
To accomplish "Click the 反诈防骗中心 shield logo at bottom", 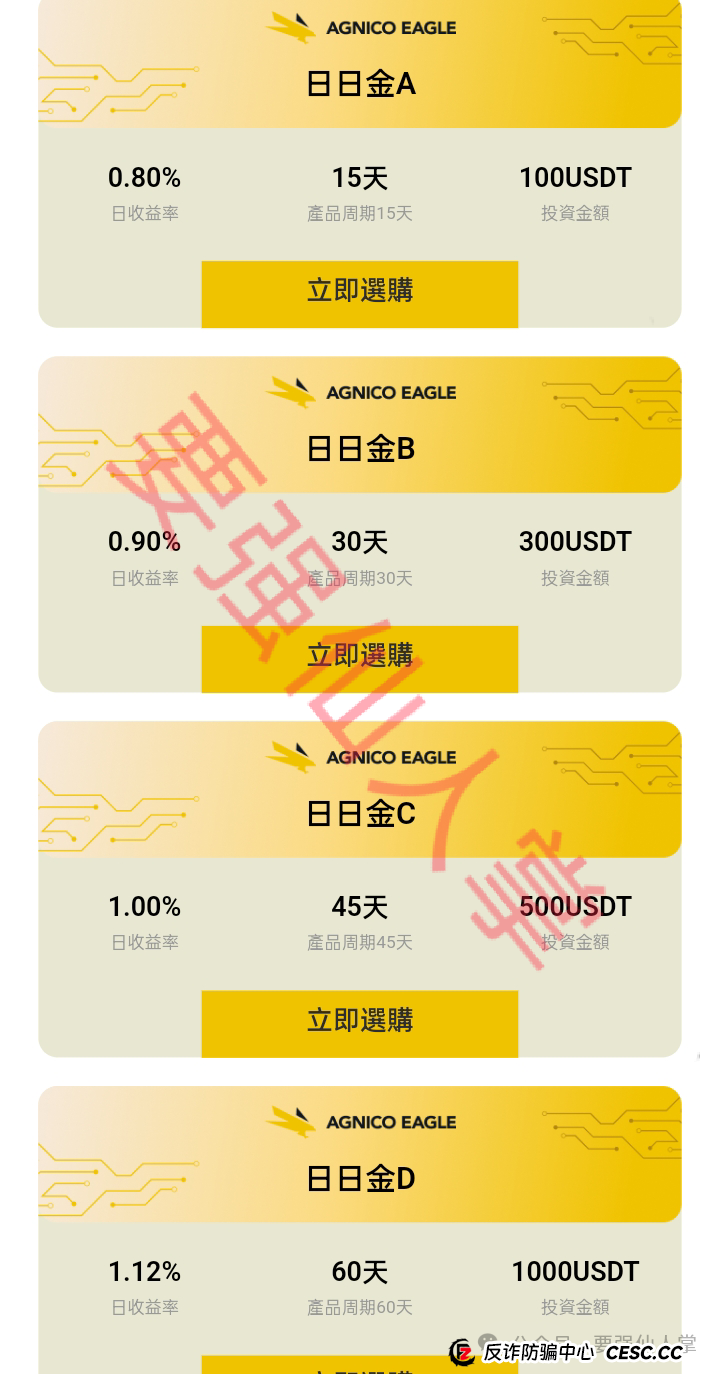I will (x=461, y=1352).
